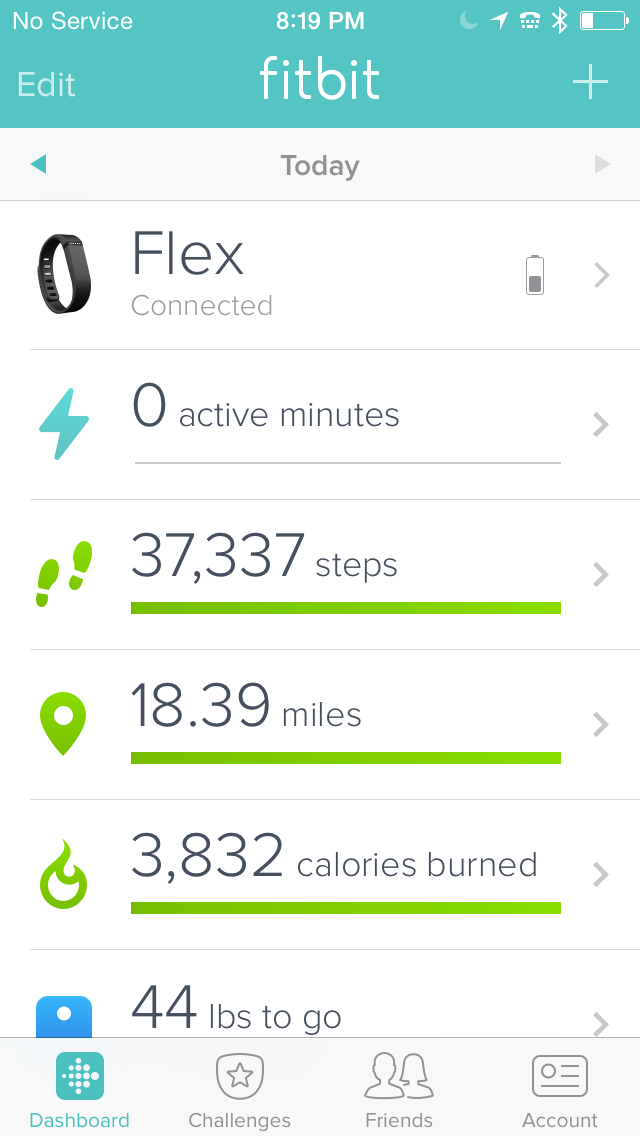
Task: View the active minutes details
Action: click(x=320, y=425)
